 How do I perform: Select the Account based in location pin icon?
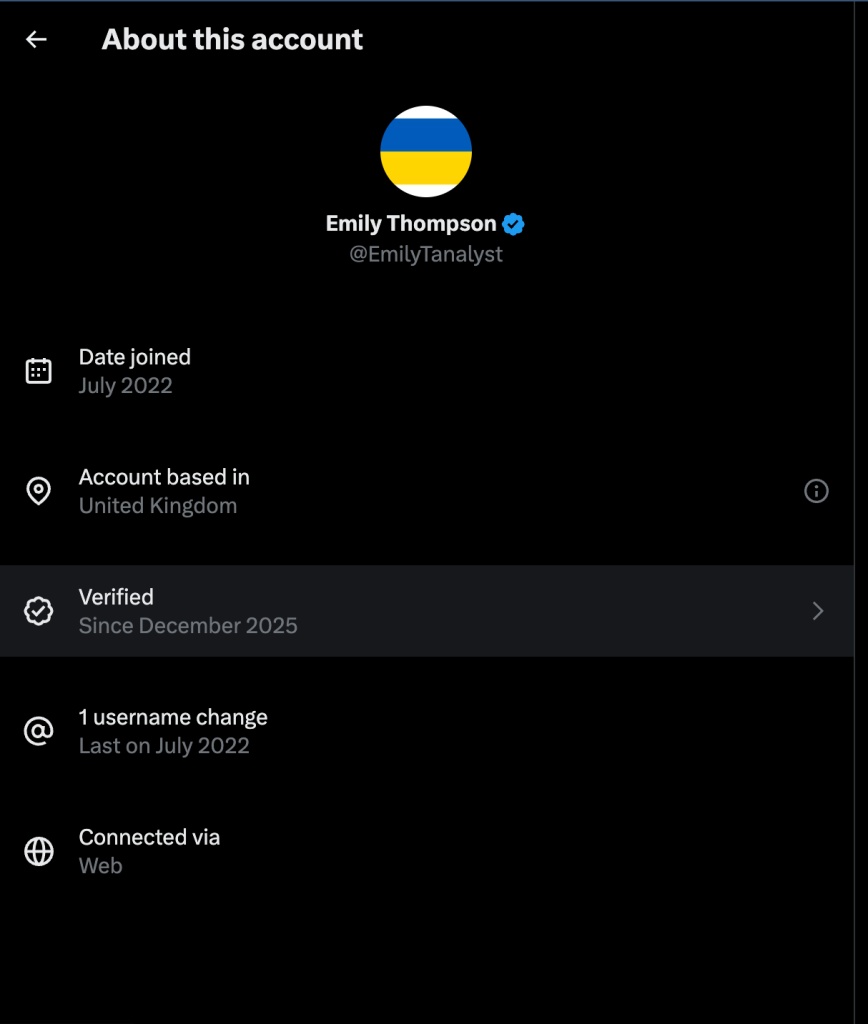tap(38, 490)
